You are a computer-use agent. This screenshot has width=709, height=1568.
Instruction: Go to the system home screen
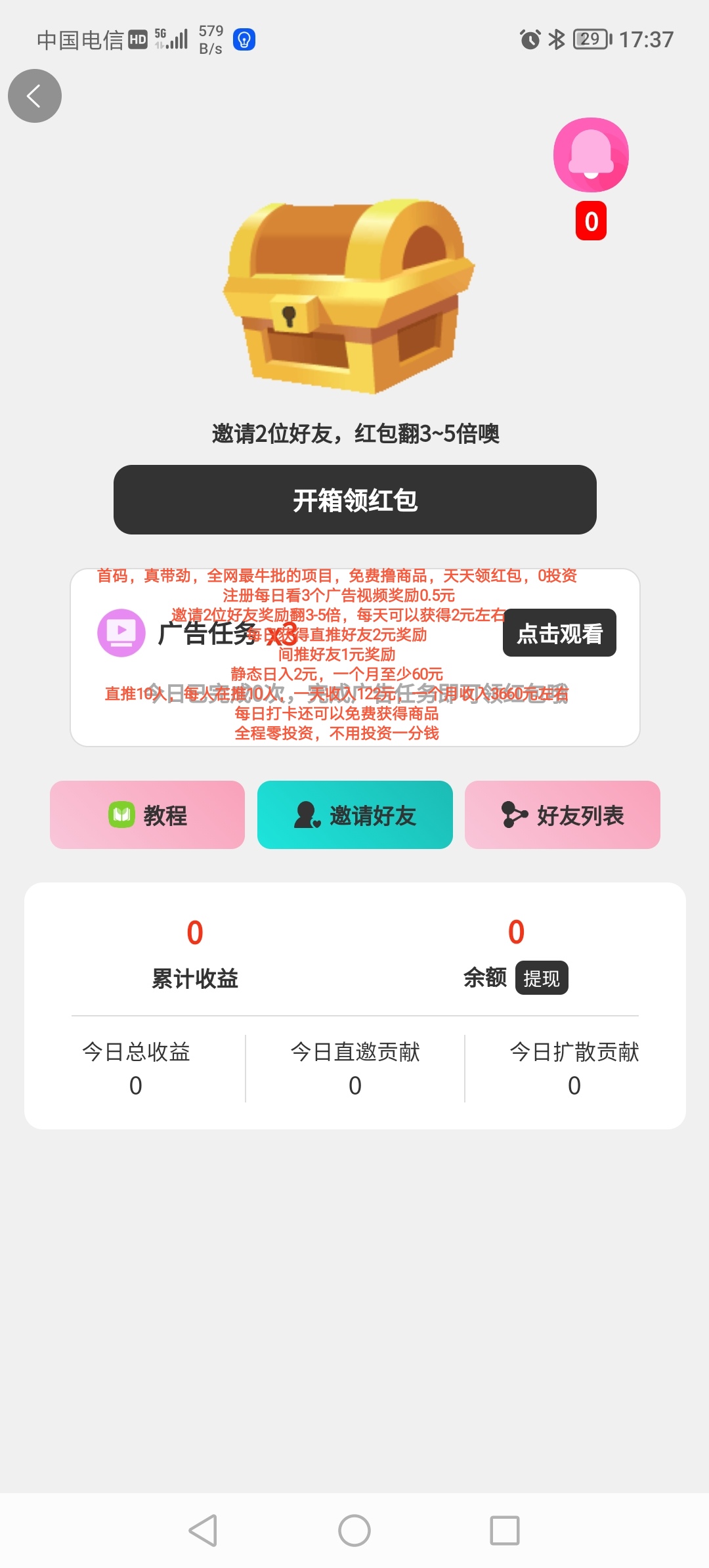(x=354, y=1531)
